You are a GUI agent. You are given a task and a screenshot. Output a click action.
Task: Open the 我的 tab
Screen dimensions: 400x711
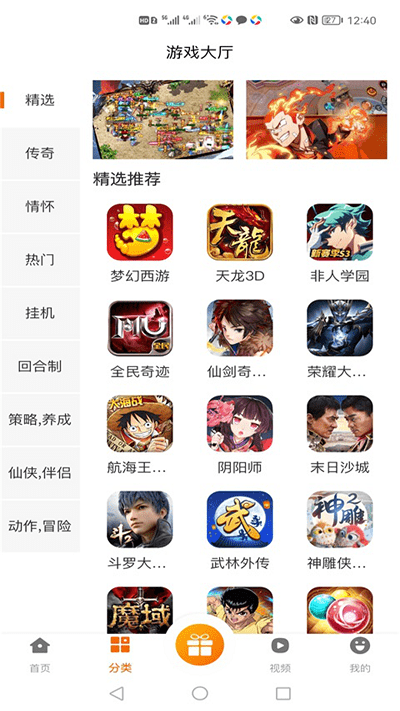coord(360,655)
